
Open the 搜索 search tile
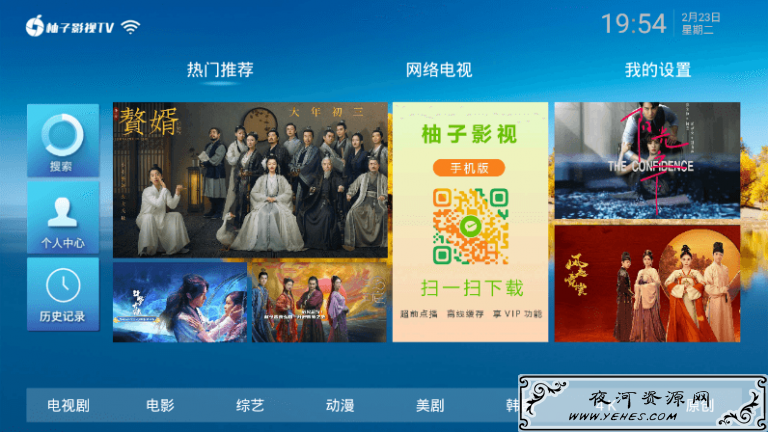pos(62,141)
